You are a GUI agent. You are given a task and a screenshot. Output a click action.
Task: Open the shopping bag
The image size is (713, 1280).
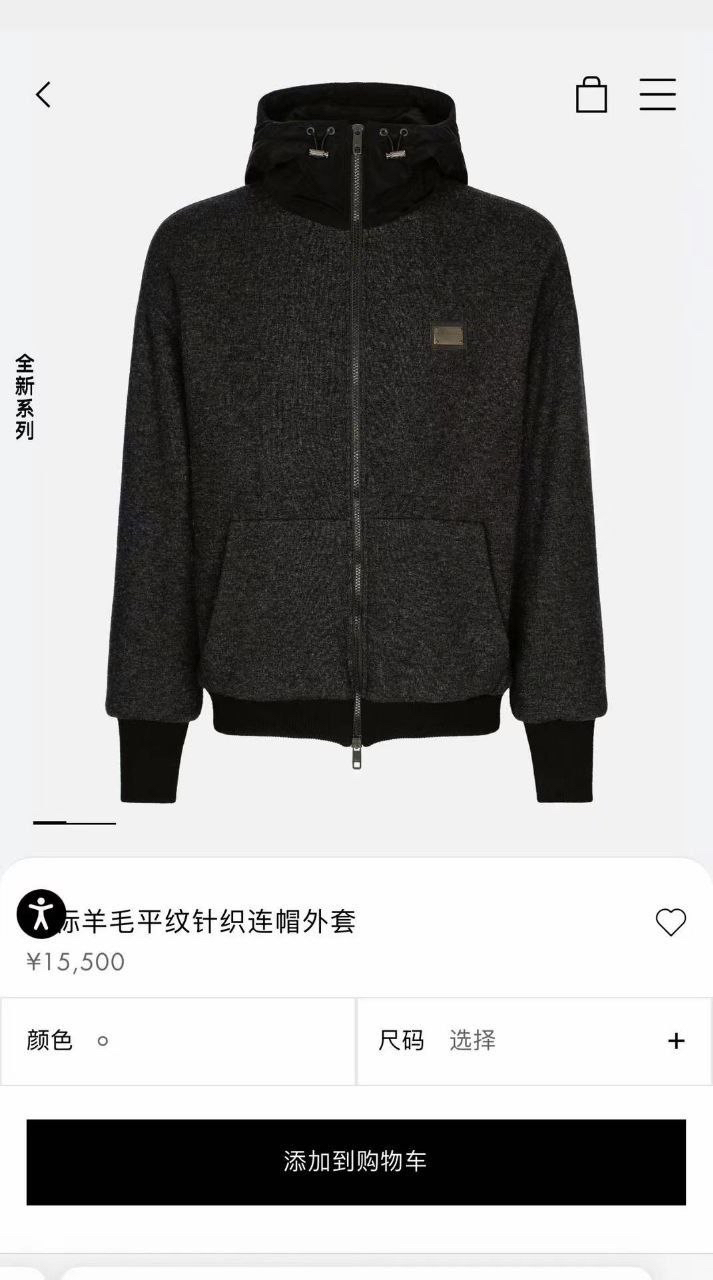591,95
